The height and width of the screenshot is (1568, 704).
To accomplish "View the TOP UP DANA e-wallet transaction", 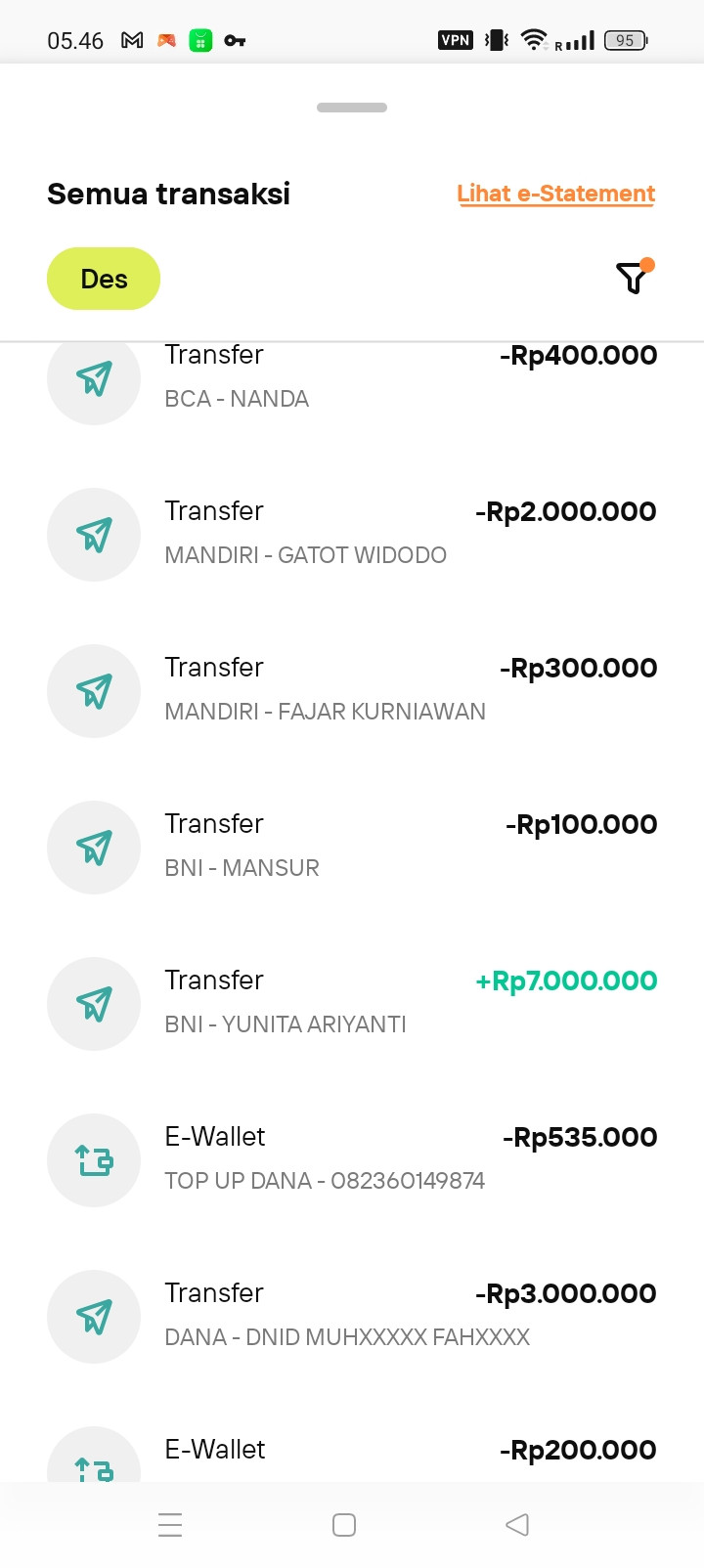I will tap(352, 1159).
